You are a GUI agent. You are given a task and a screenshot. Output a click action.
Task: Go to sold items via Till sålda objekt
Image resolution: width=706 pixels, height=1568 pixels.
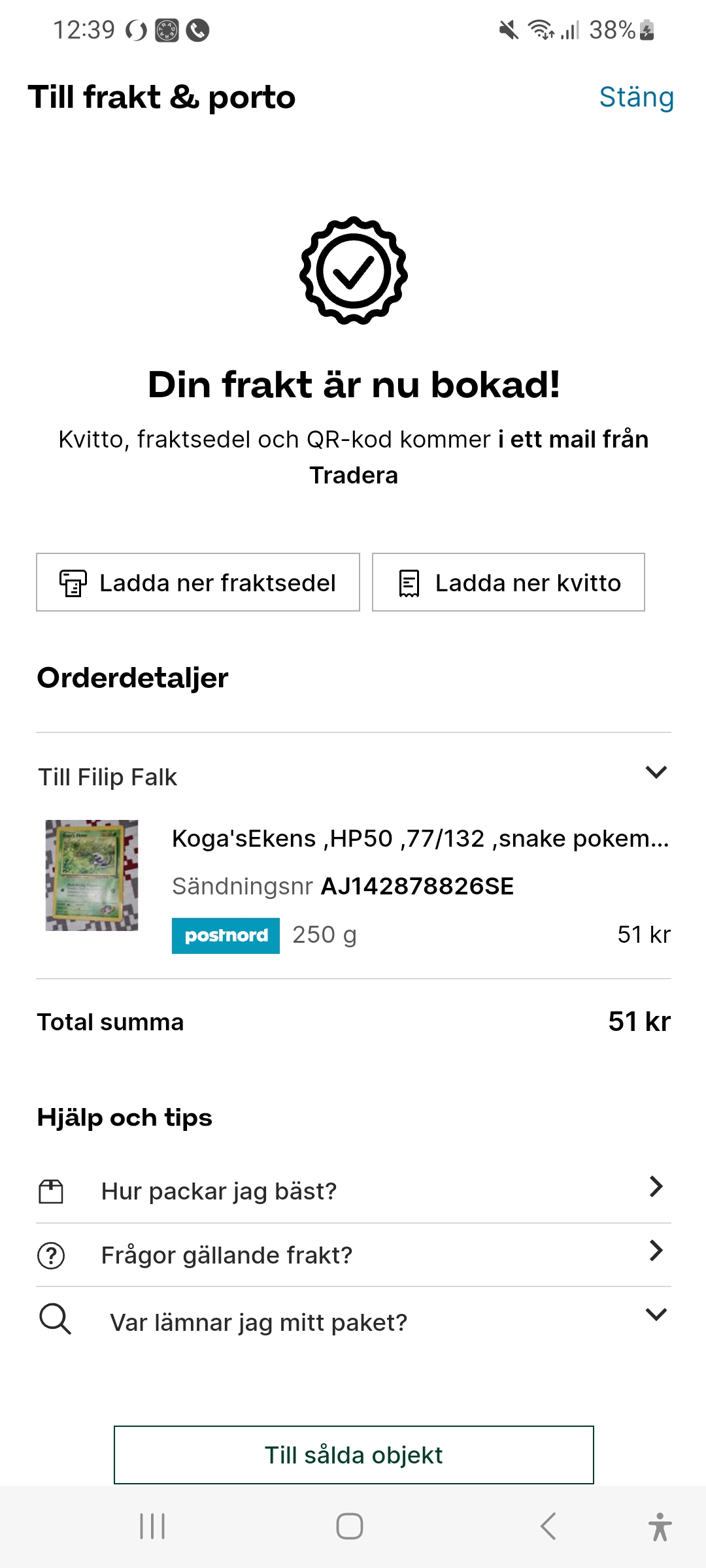click(x=354, y=1455)
